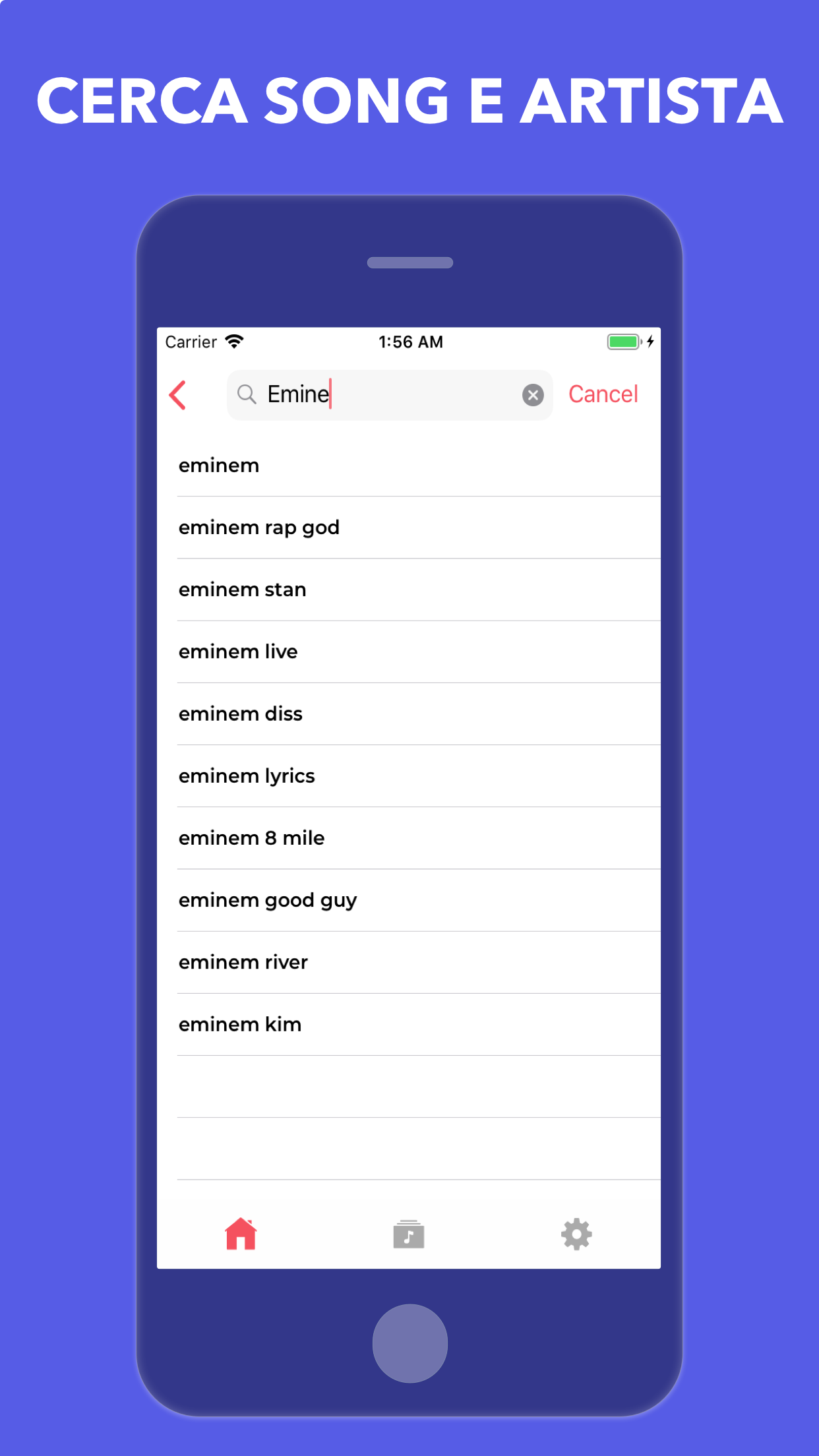Click the magnifying glass search icon
The image size is (819, 1456).
point(247,394)
